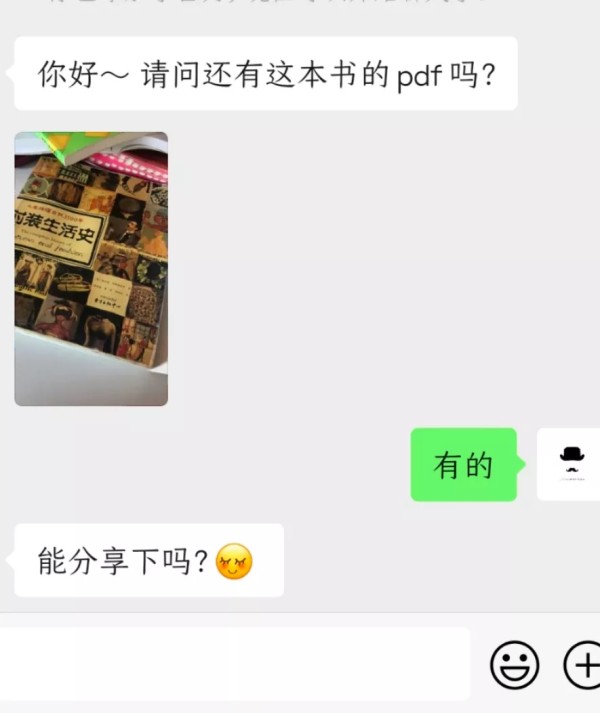Open my avatar with hat and mustache
Viewport: 600px width, 713px height.
pyautogui.click(x=570, y=464)
